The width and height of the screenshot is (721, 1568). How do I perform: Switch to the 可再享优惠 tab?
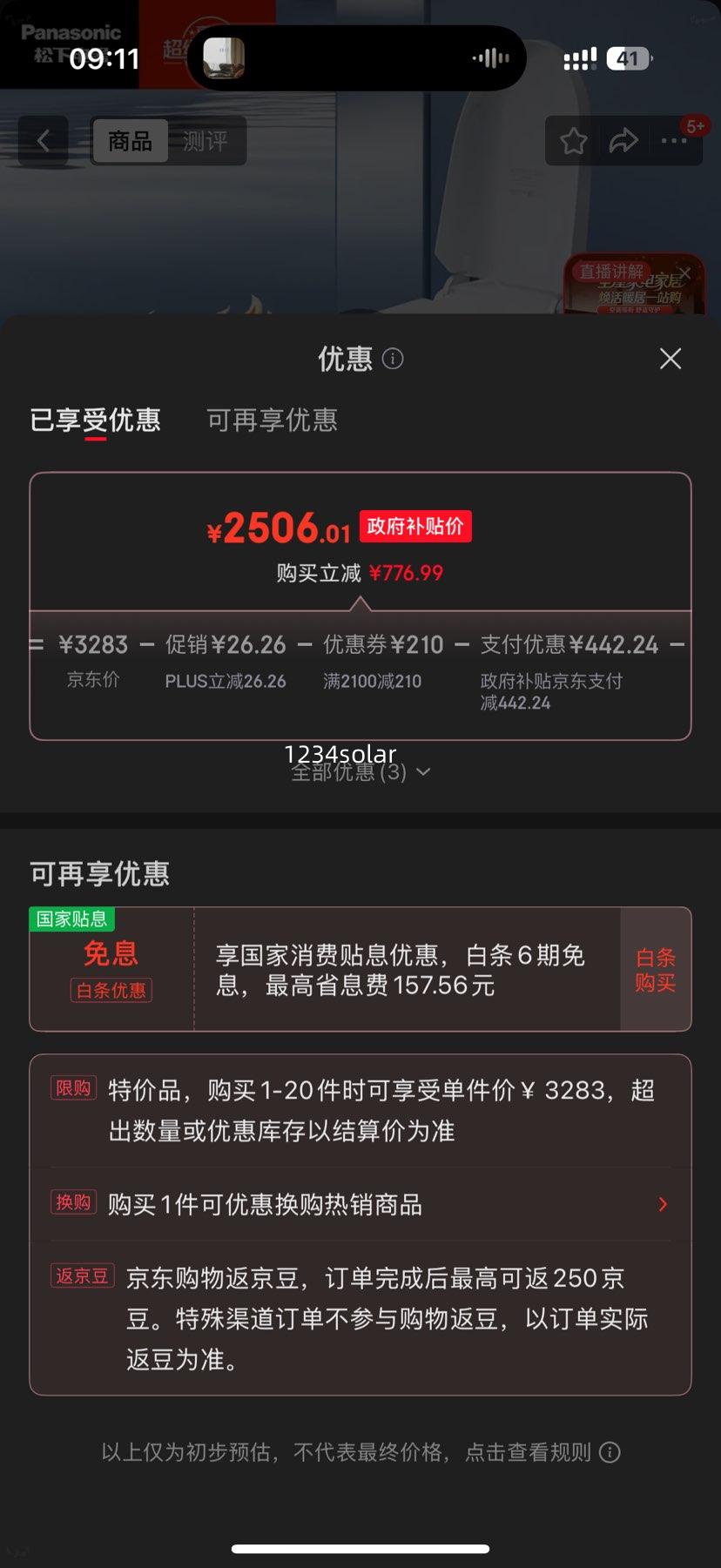point(270,421)
